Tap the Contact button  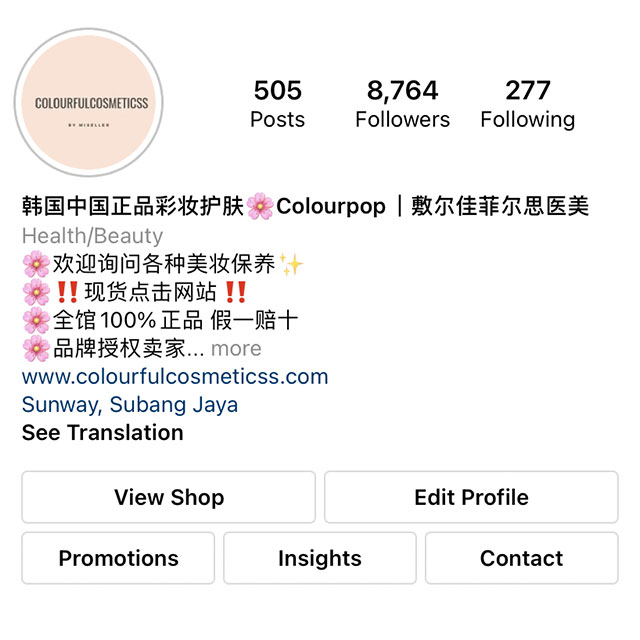click(x=521, y=558)
